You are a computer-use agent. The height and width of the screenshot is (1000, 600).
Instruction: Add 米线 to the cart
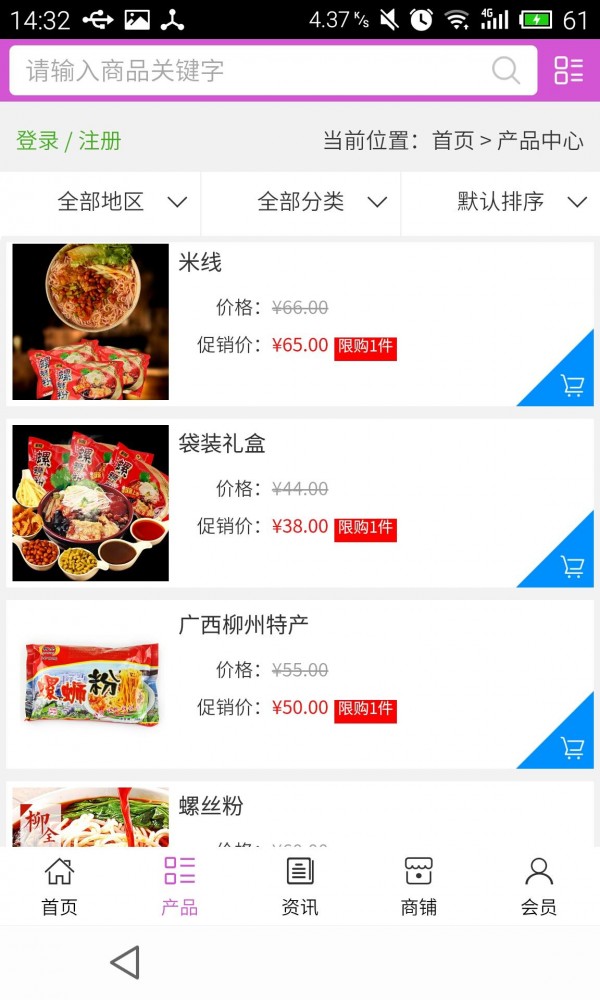click(572, 386)
